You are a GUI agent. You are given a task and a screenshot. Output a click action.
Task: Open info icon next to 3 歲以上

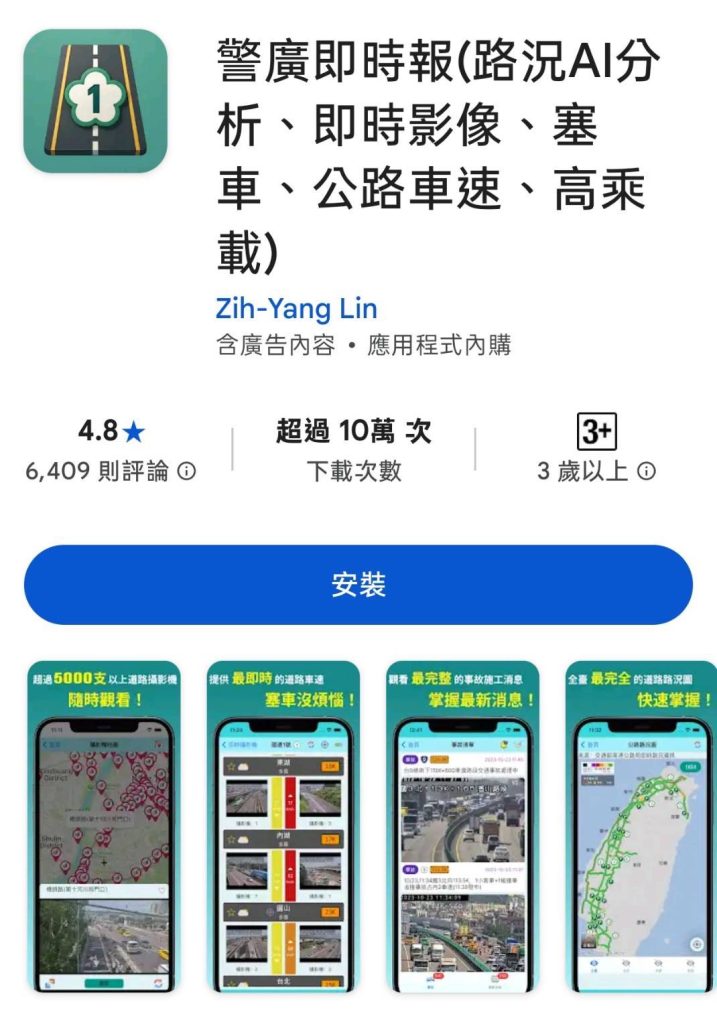click(647, 471)
